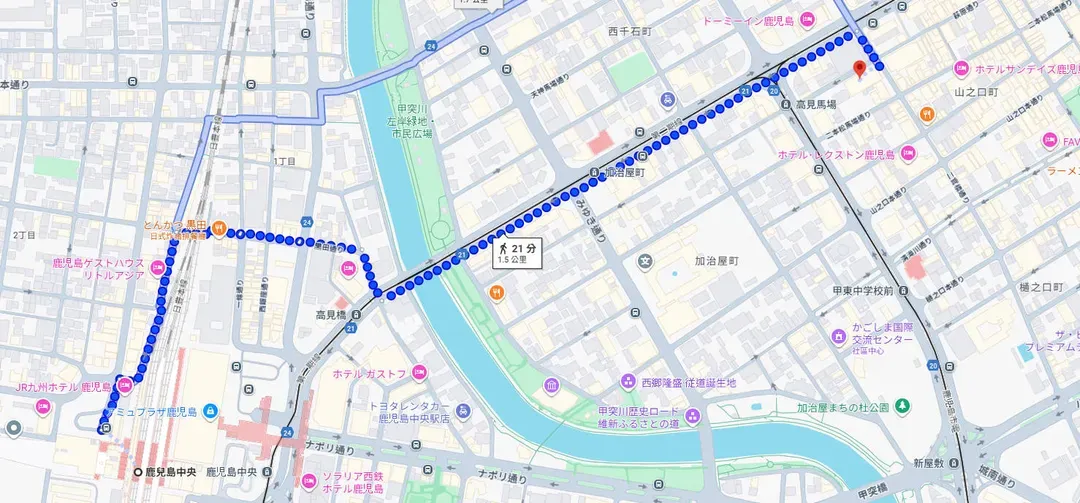The height and width of the screenshot is (503, 1080).
Task: Open とんかつ黒田 restaurant marker
Action: point(219,226)
